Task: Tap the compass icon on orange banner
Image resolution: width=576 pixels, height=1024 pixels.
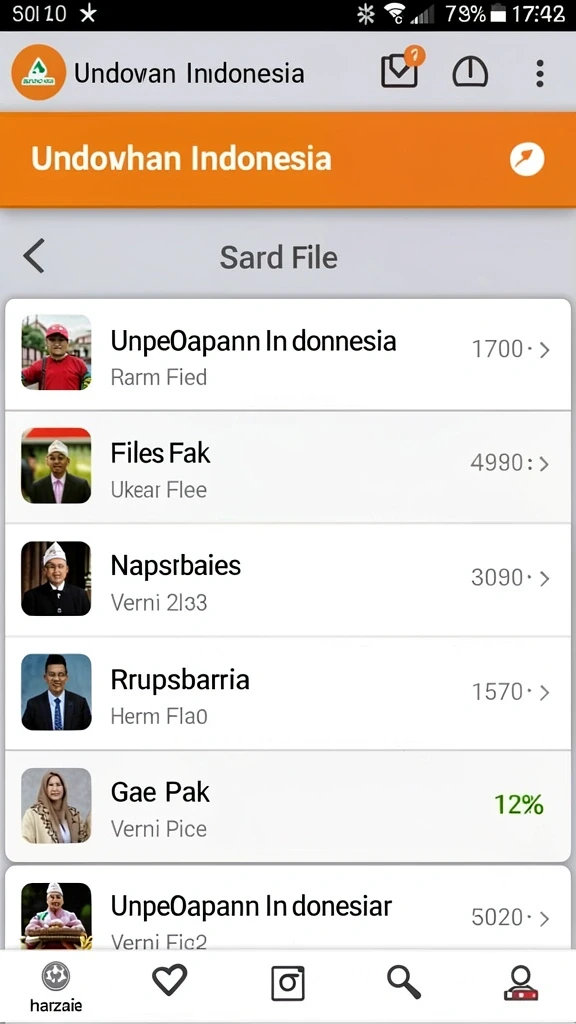Action: [x=526, y=159]
